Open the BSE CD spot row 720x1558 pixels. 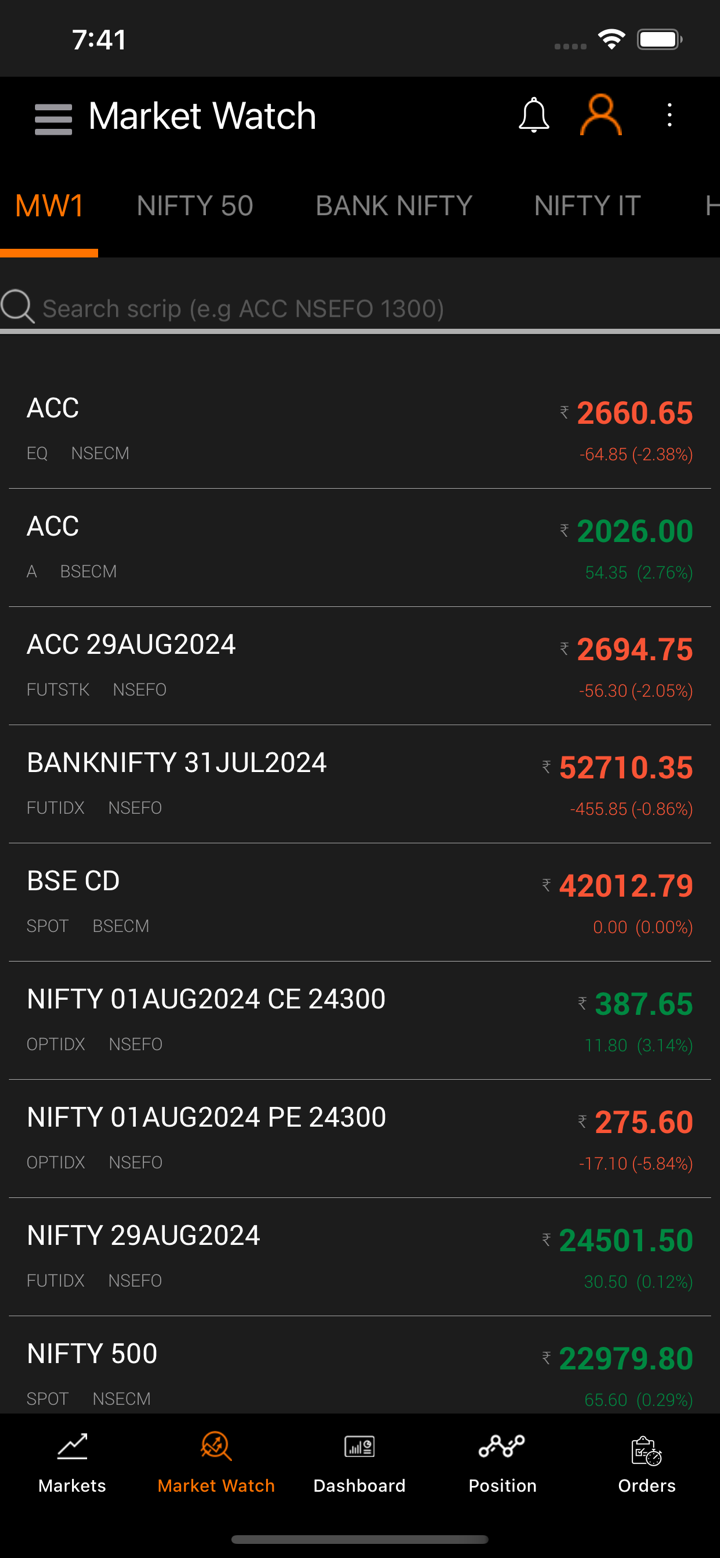360,901
